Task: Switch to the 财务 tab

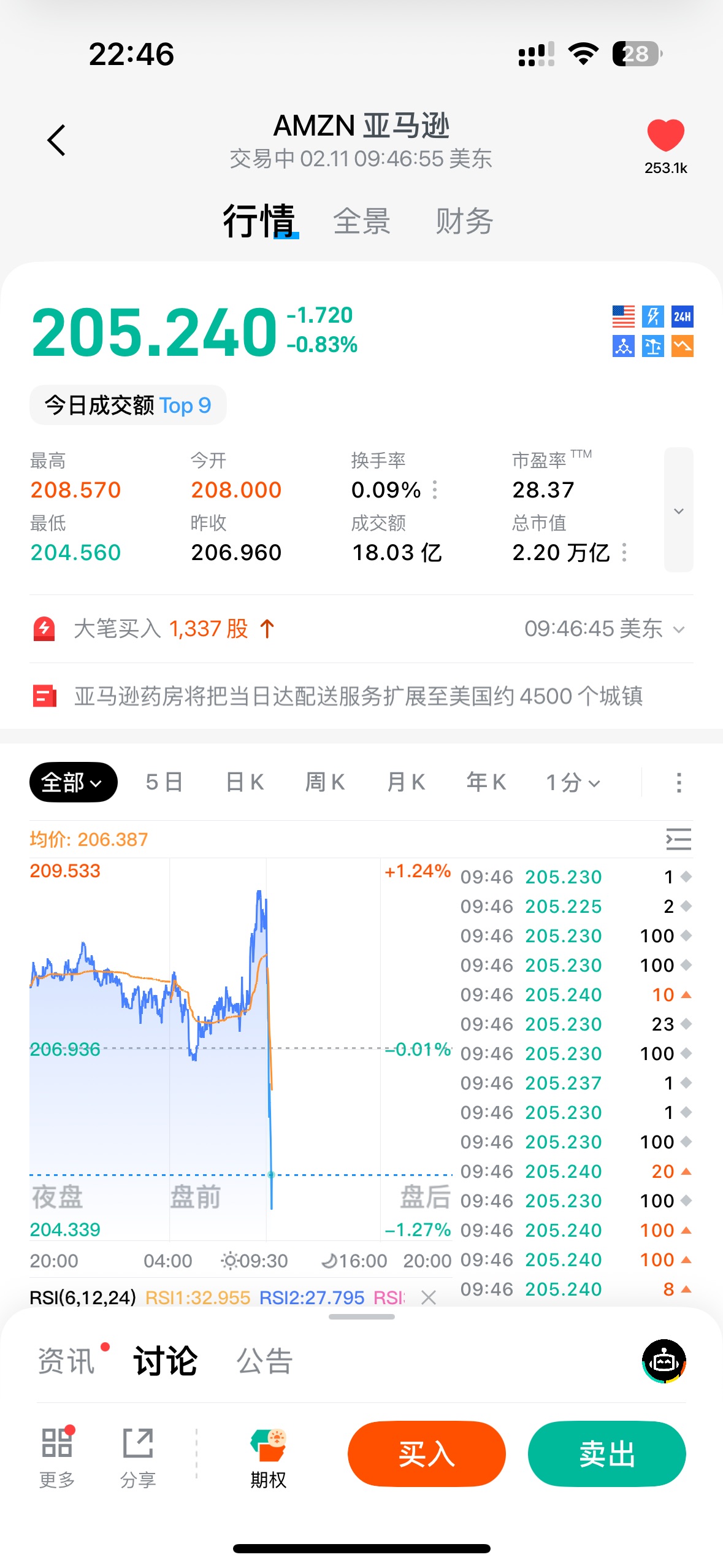Action: tap(464, 221)
